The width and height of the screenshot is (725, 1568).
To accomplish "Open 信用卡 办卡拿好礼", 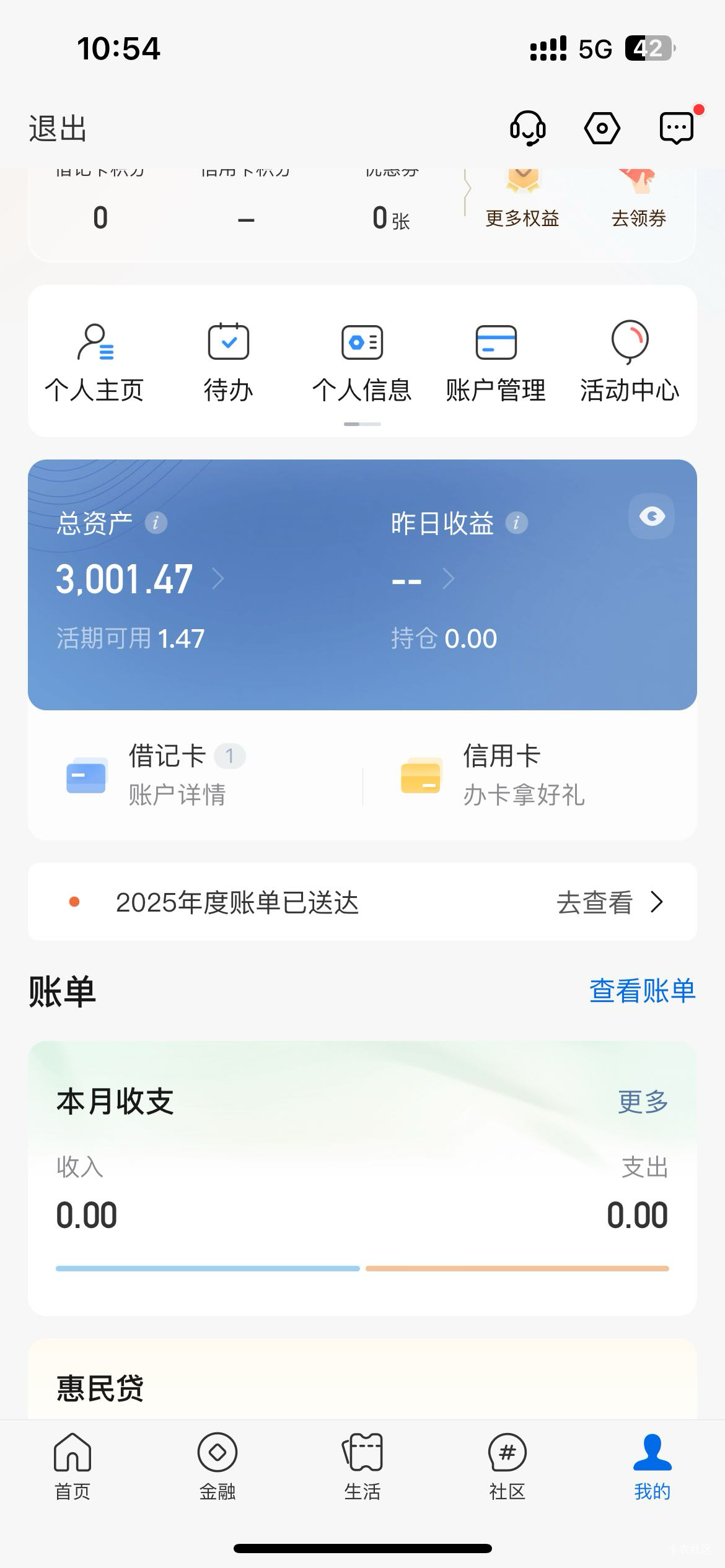I will click(x=493, y=775).
